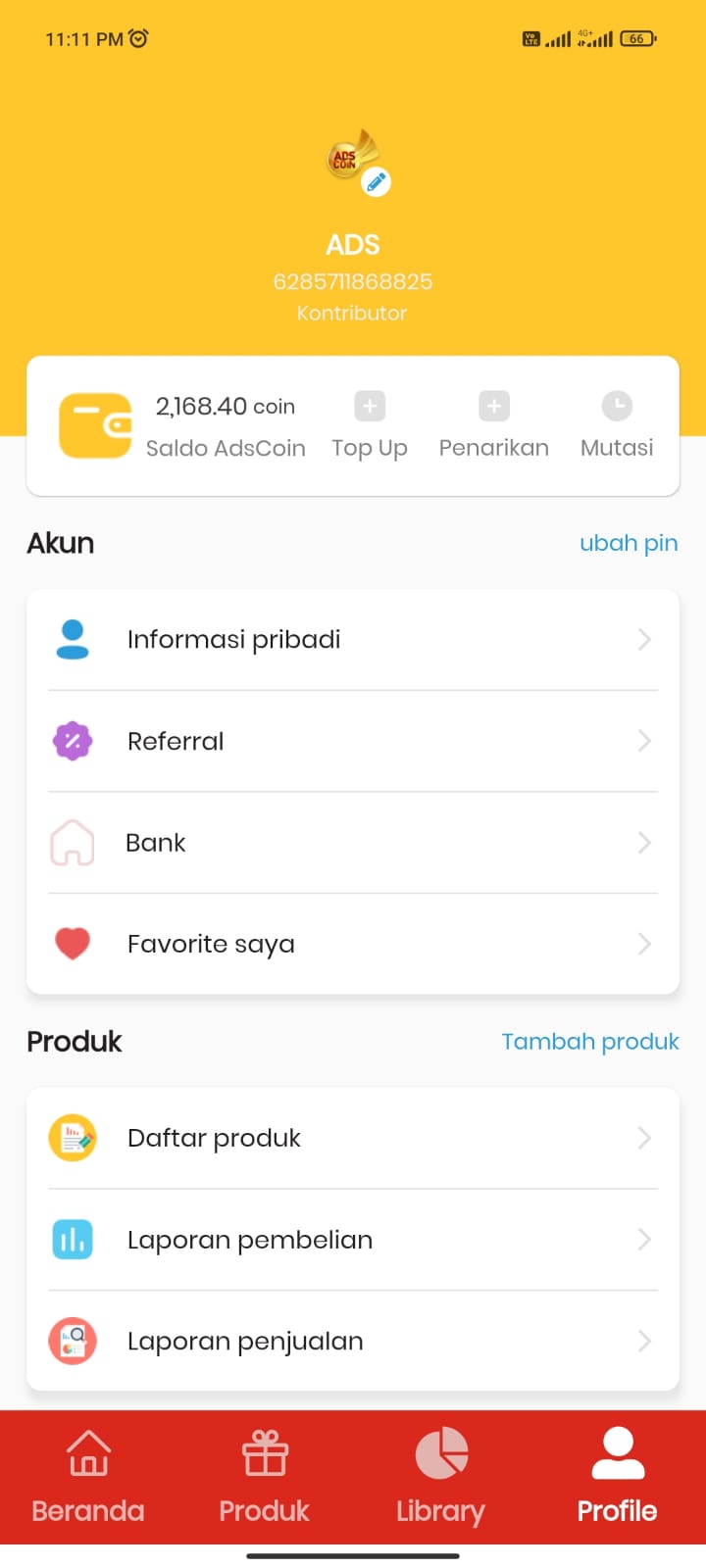706x1568 pixels.
Task: Open Favorite saya list
Action: pos(353,944)
